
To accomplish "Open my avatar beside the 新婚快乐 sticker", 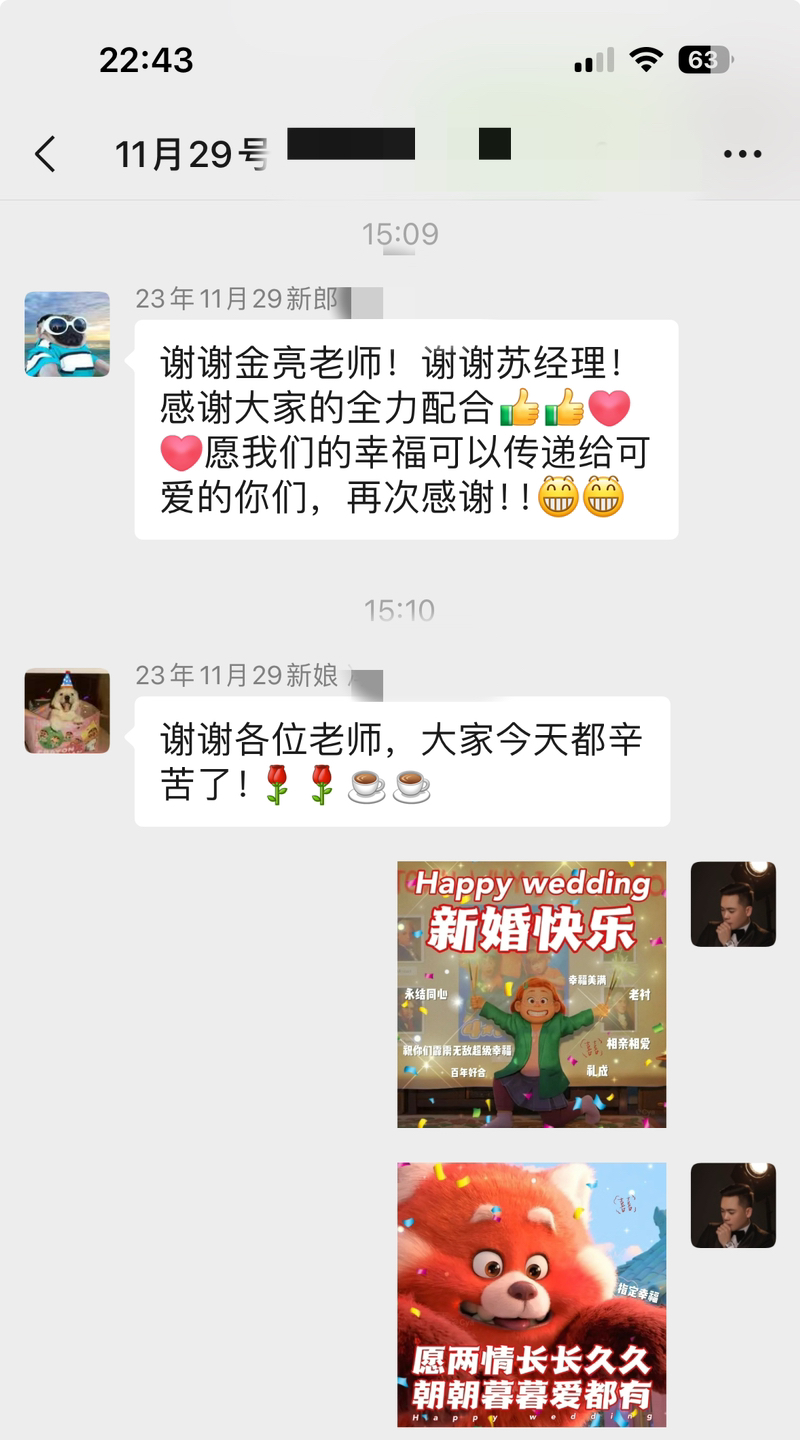I will tap(733, 904).
